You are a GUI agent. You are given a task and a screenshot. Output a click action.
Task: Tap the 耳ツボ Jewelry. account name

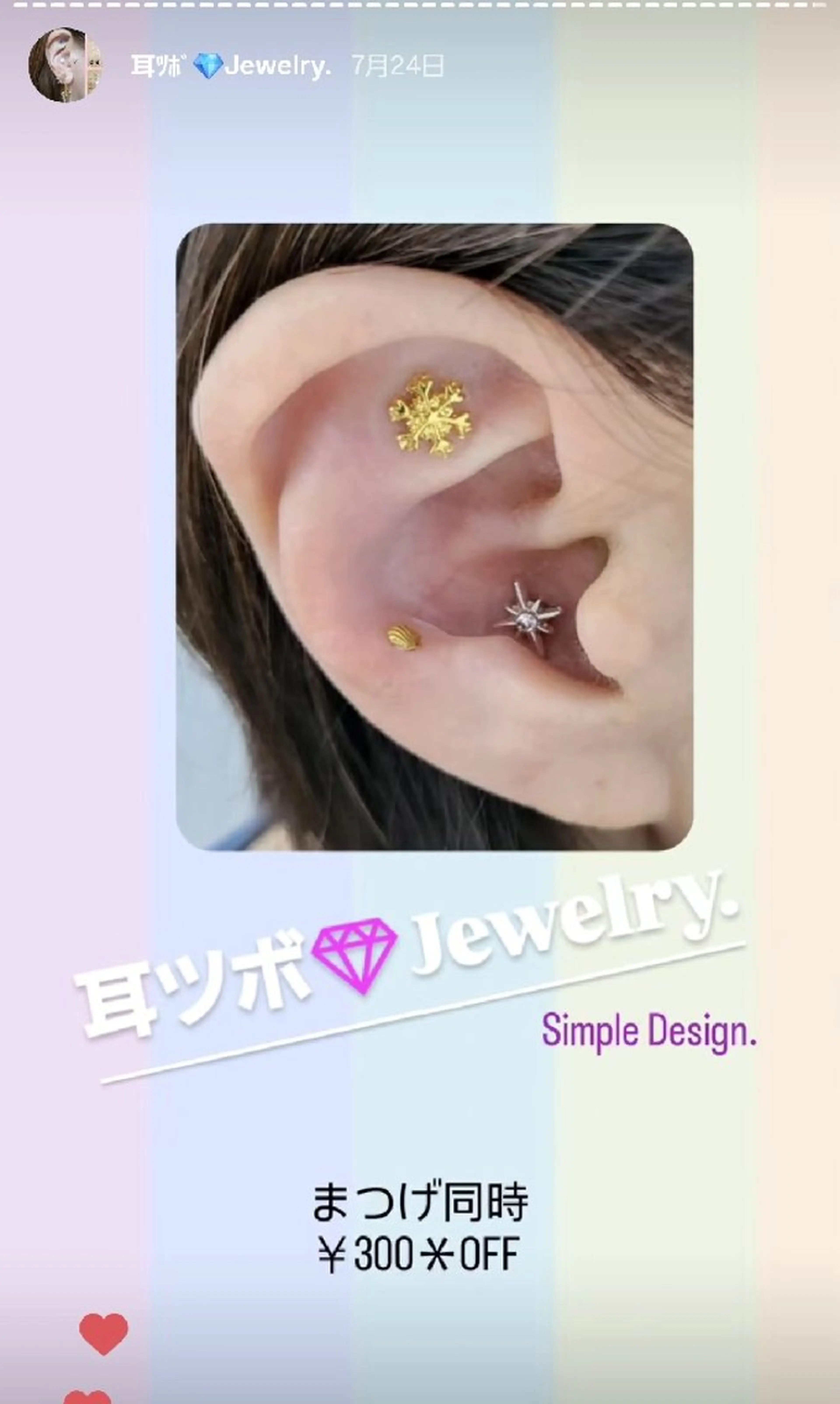pos(230,67)
